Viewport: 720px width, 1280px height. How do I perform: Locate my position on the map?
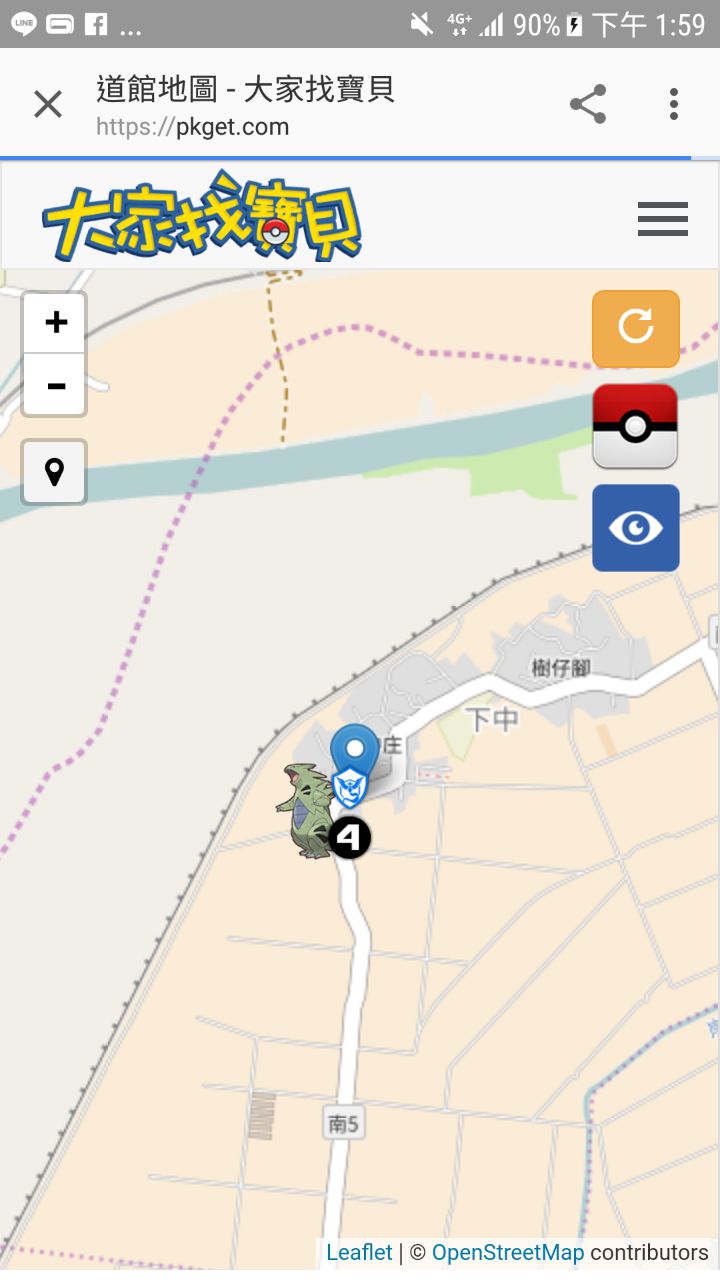coord(54,472)
